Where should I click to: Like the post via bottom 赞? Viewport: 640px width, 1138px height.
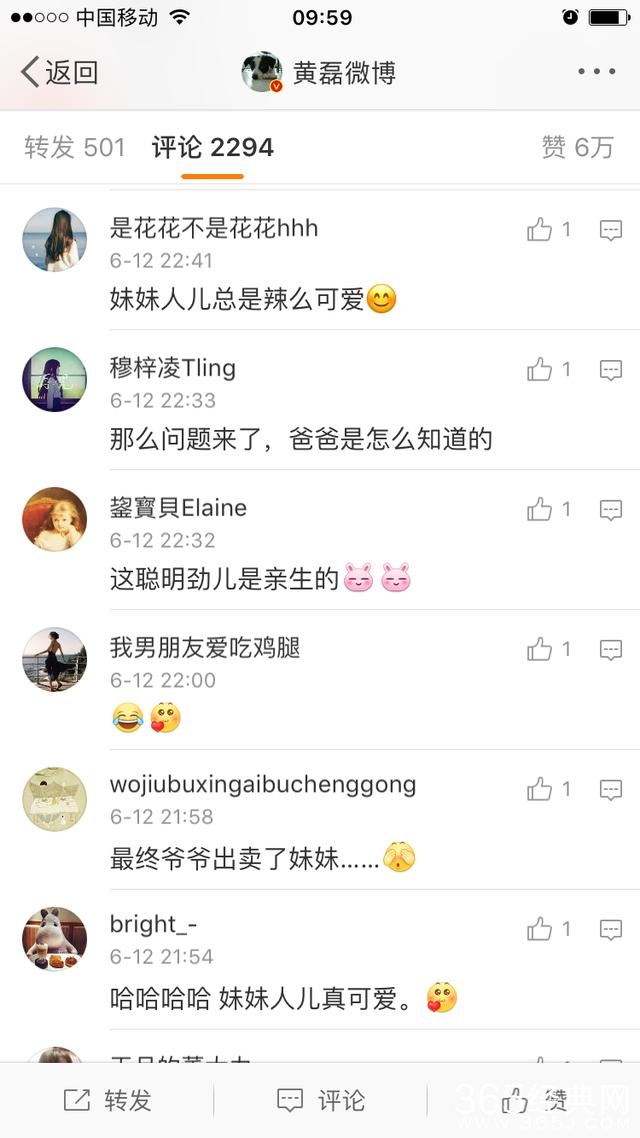[535, 1101]
